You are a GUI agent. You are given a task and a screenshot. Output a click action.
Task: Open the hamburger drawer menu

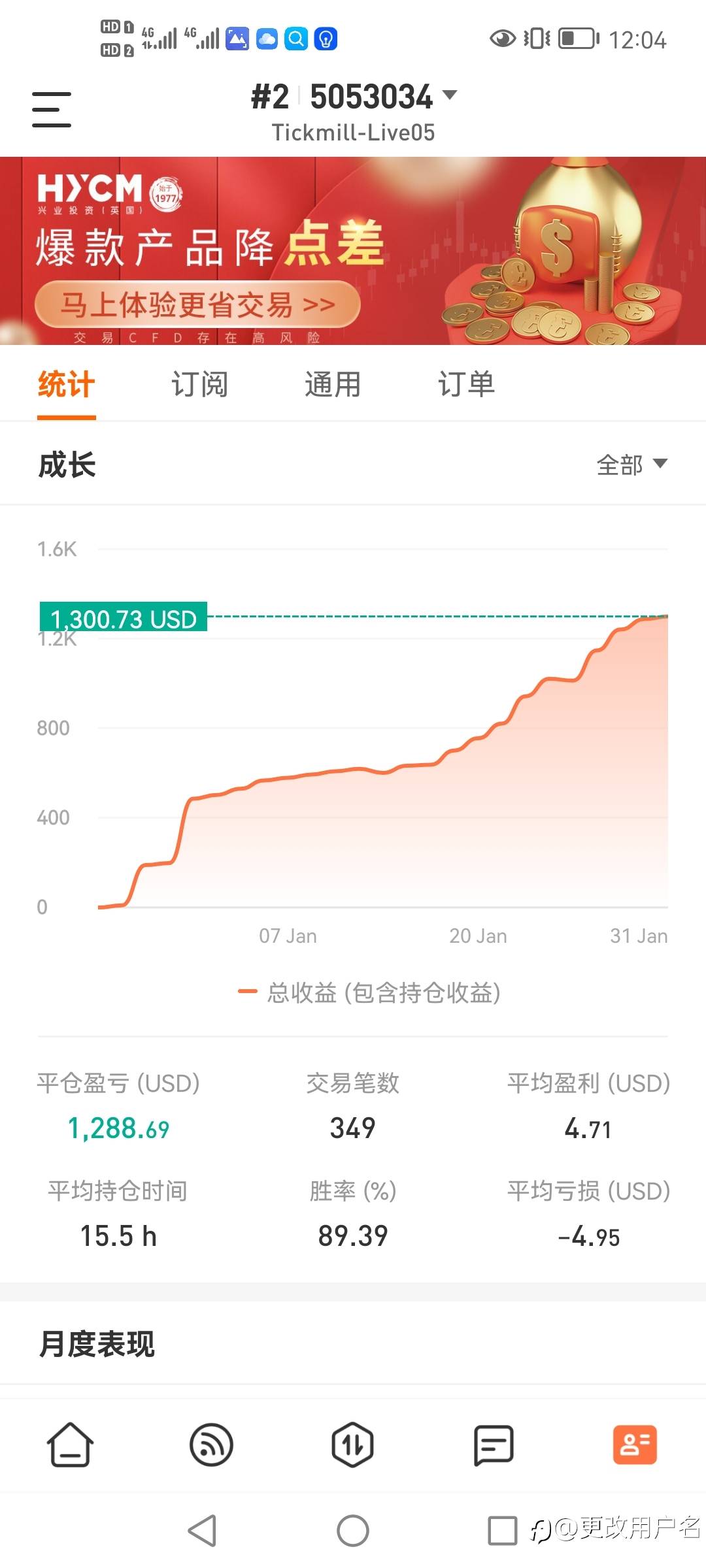click(52, 109)
